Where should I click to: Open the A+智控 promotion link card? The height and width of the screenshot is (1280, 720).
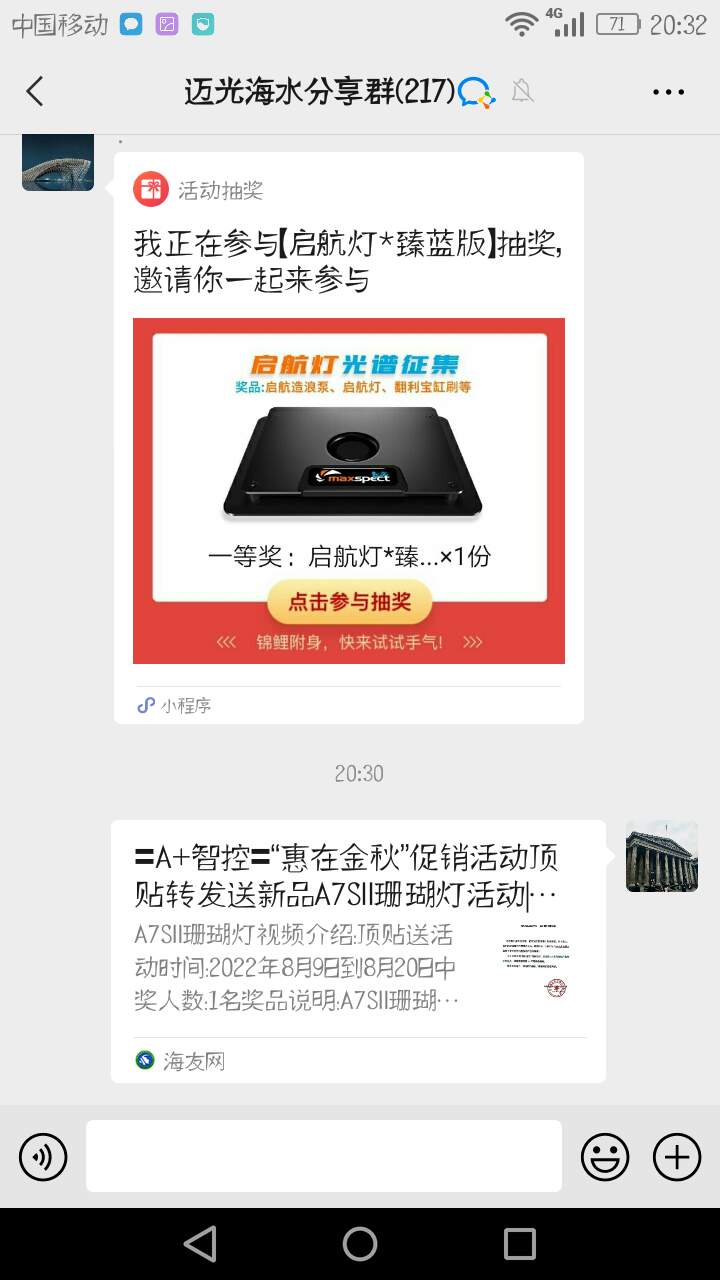pos(358,950)
